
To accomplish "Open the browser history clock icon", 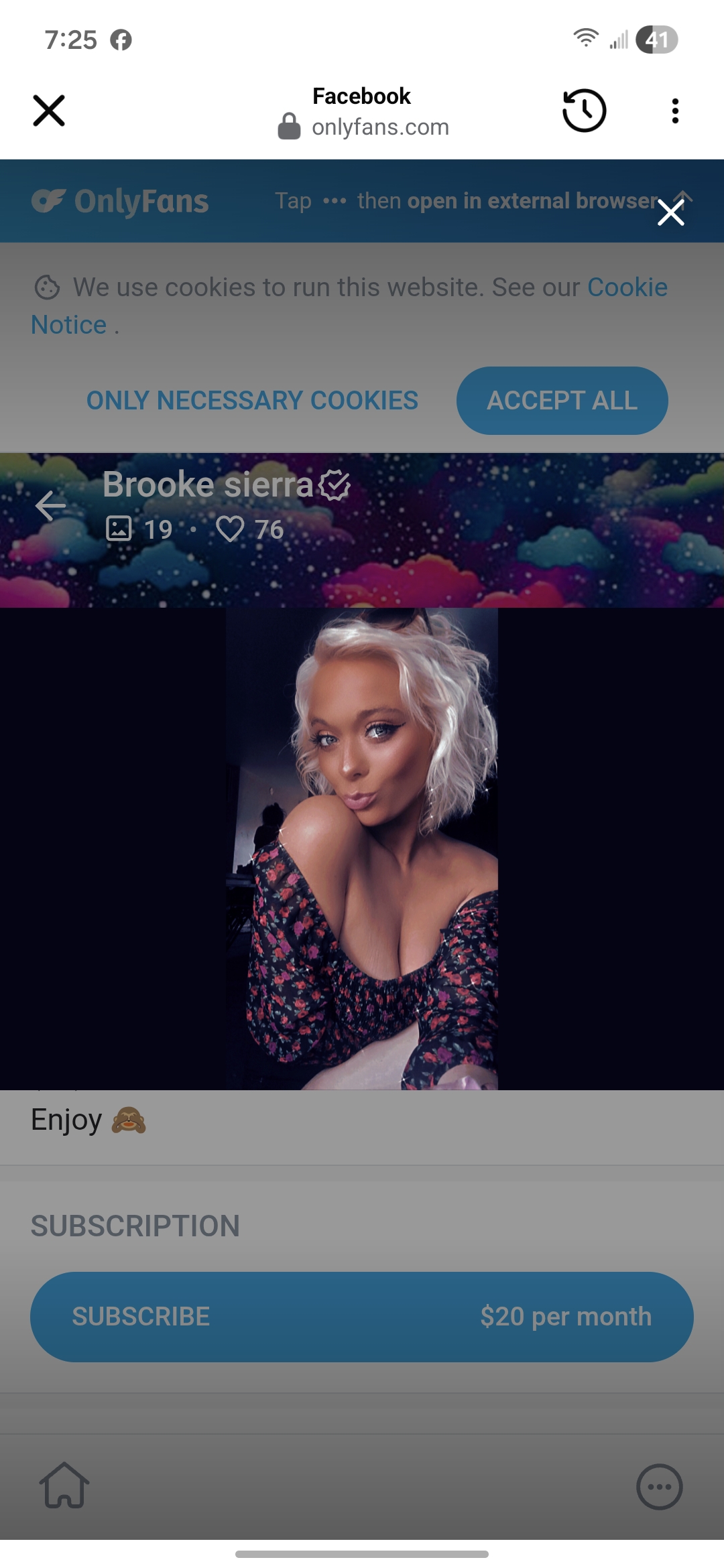I will [x=584, y=111].
